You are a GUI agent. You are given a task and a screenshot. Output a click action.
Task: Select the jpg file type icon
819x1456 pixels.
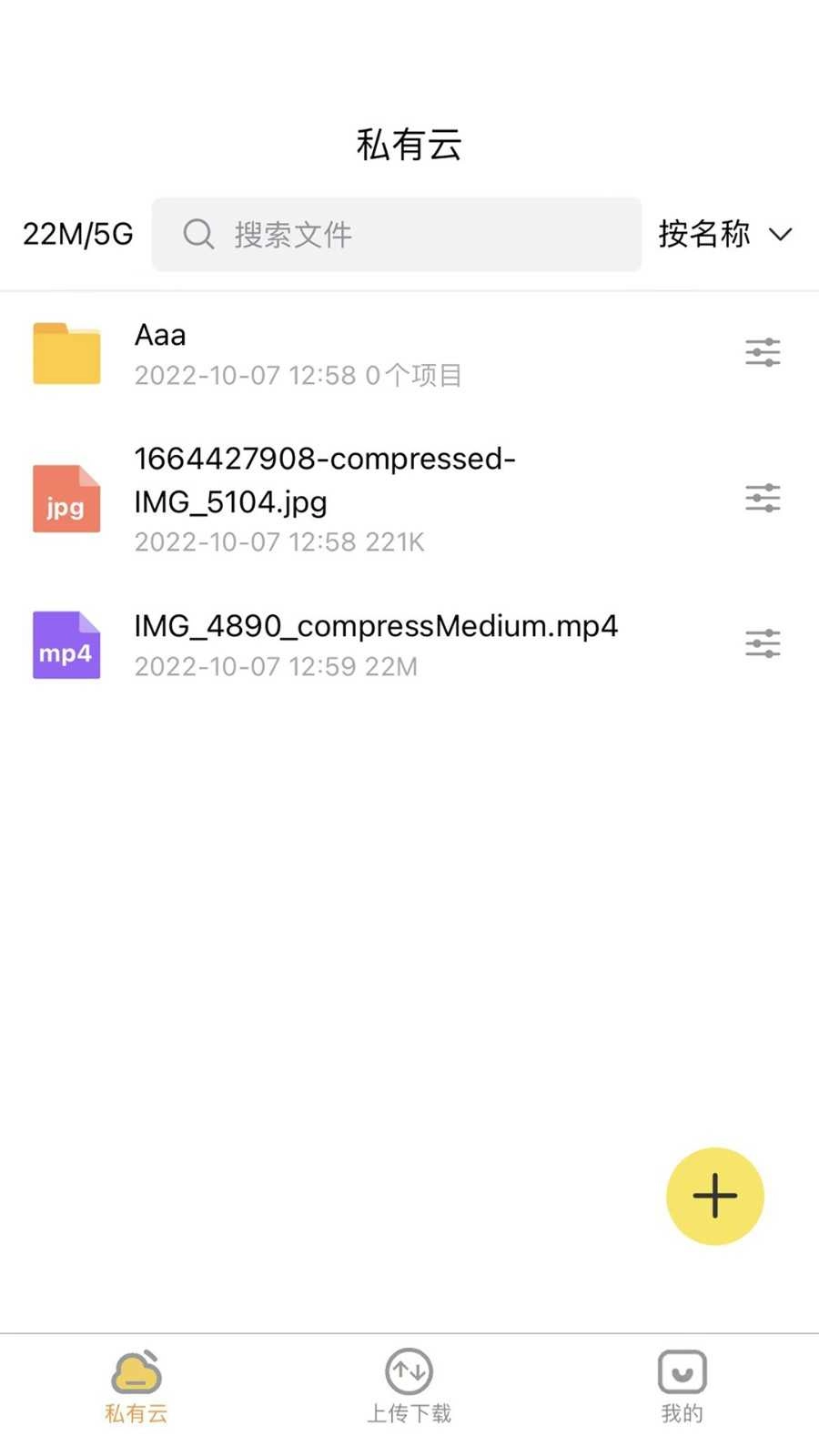[x=66, y=499]
